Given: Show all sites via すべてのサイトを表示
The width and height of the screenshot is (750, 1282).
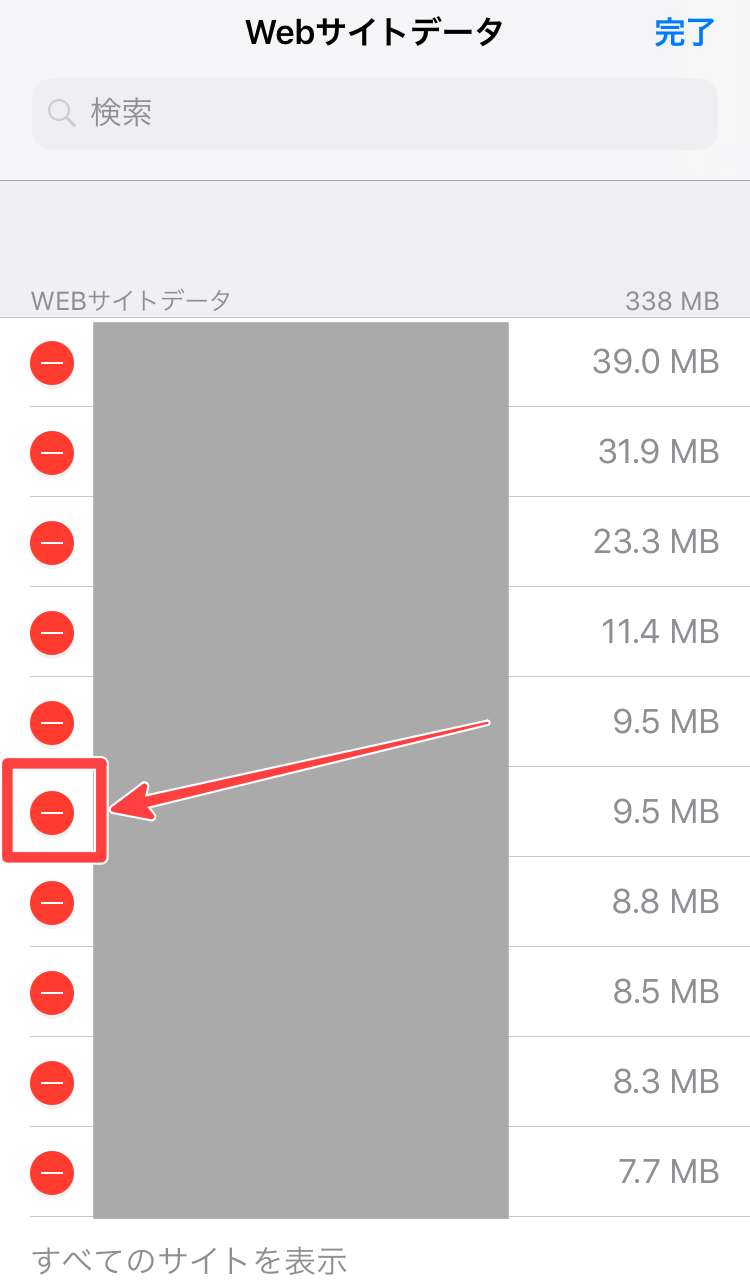Looking at the screenshot, I should pos(190,1260).
